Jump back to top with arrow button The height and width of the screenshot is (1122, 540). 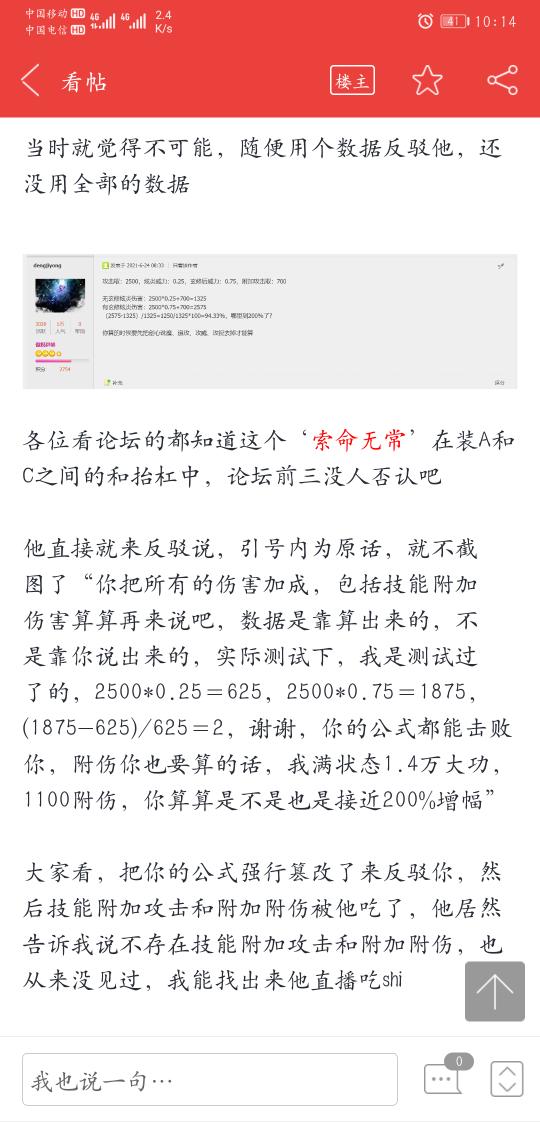click(495, 991)
